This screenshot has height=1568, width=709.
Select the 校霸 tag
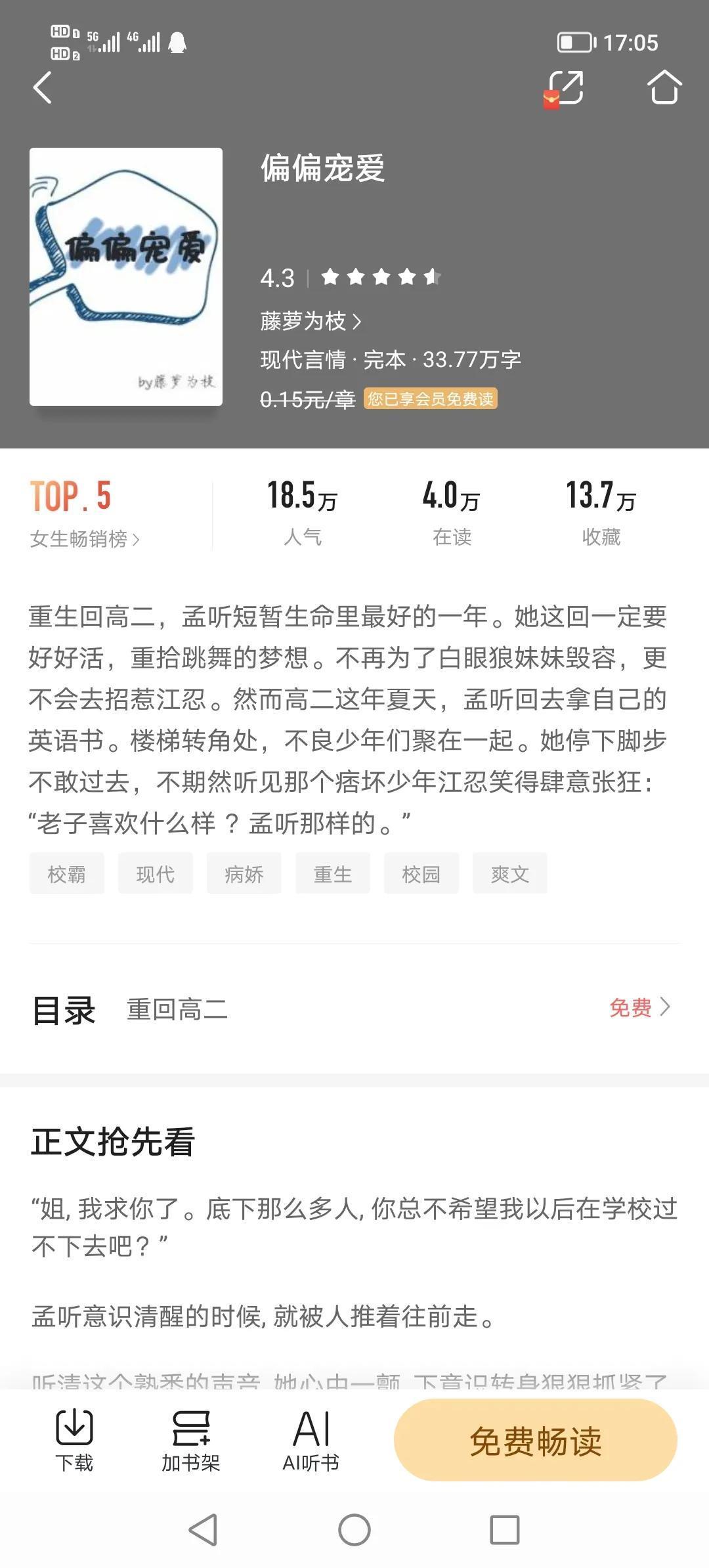[x=66, y=874]
